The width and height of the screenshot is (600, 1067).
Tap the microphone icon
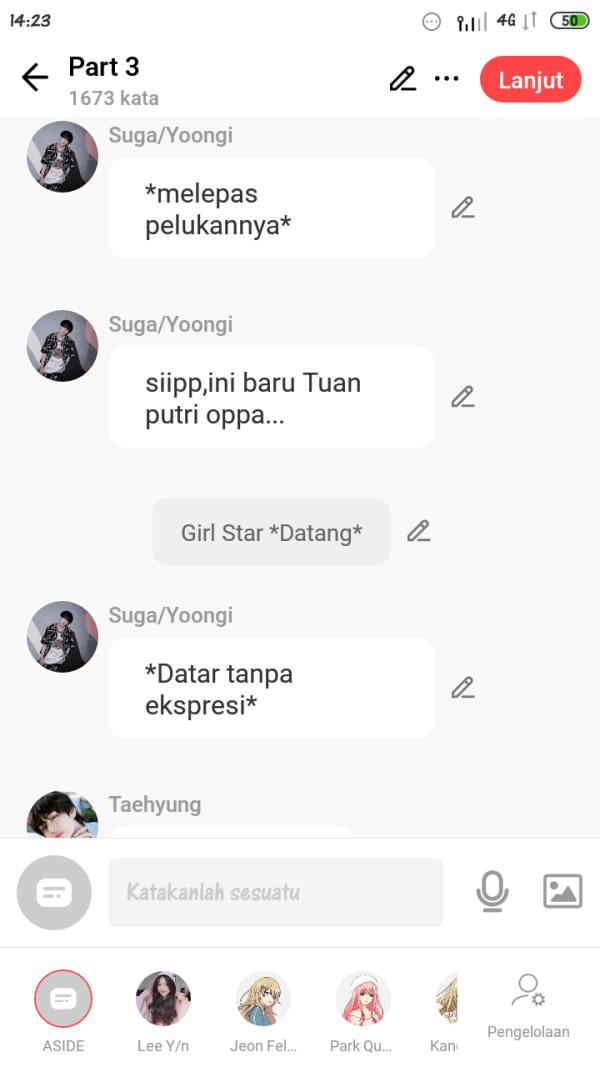(x=491, y=891)
